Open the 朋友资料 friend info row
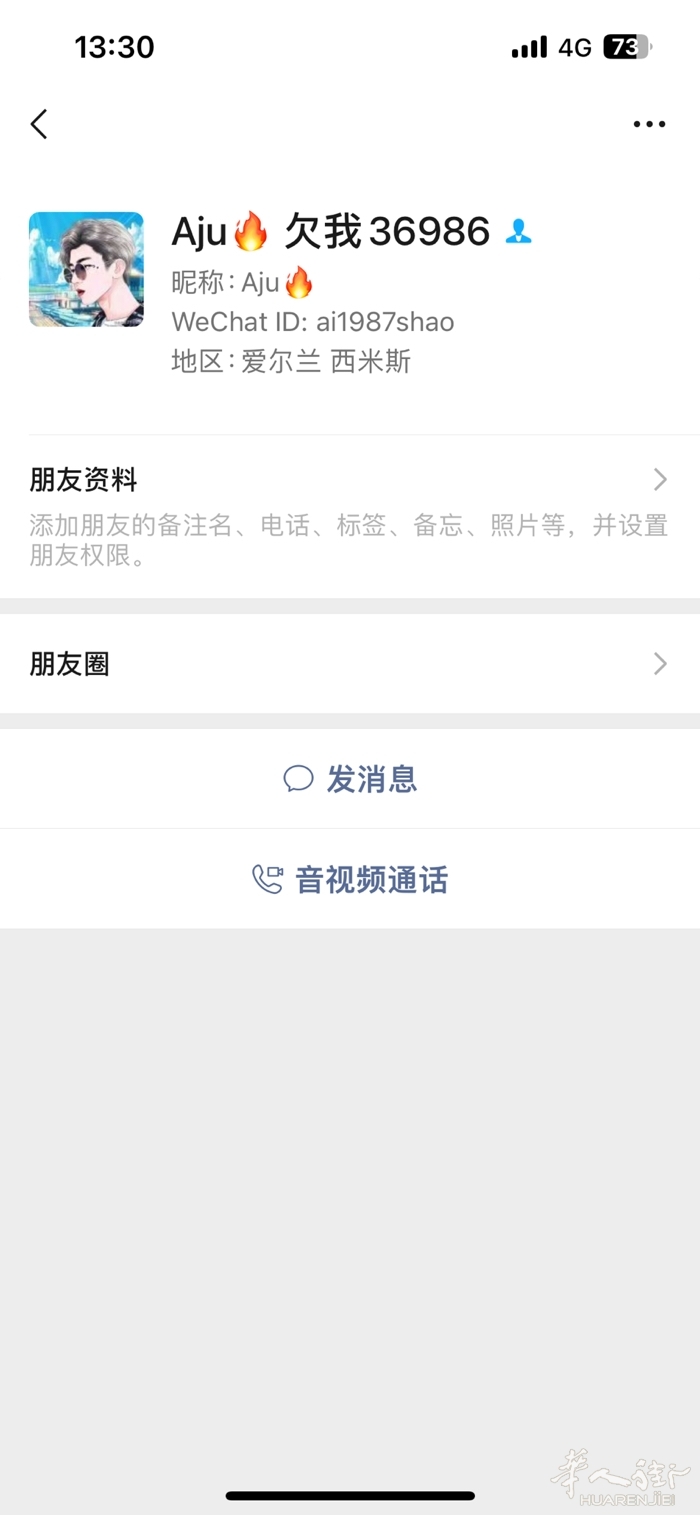 (x=350, y=516)
